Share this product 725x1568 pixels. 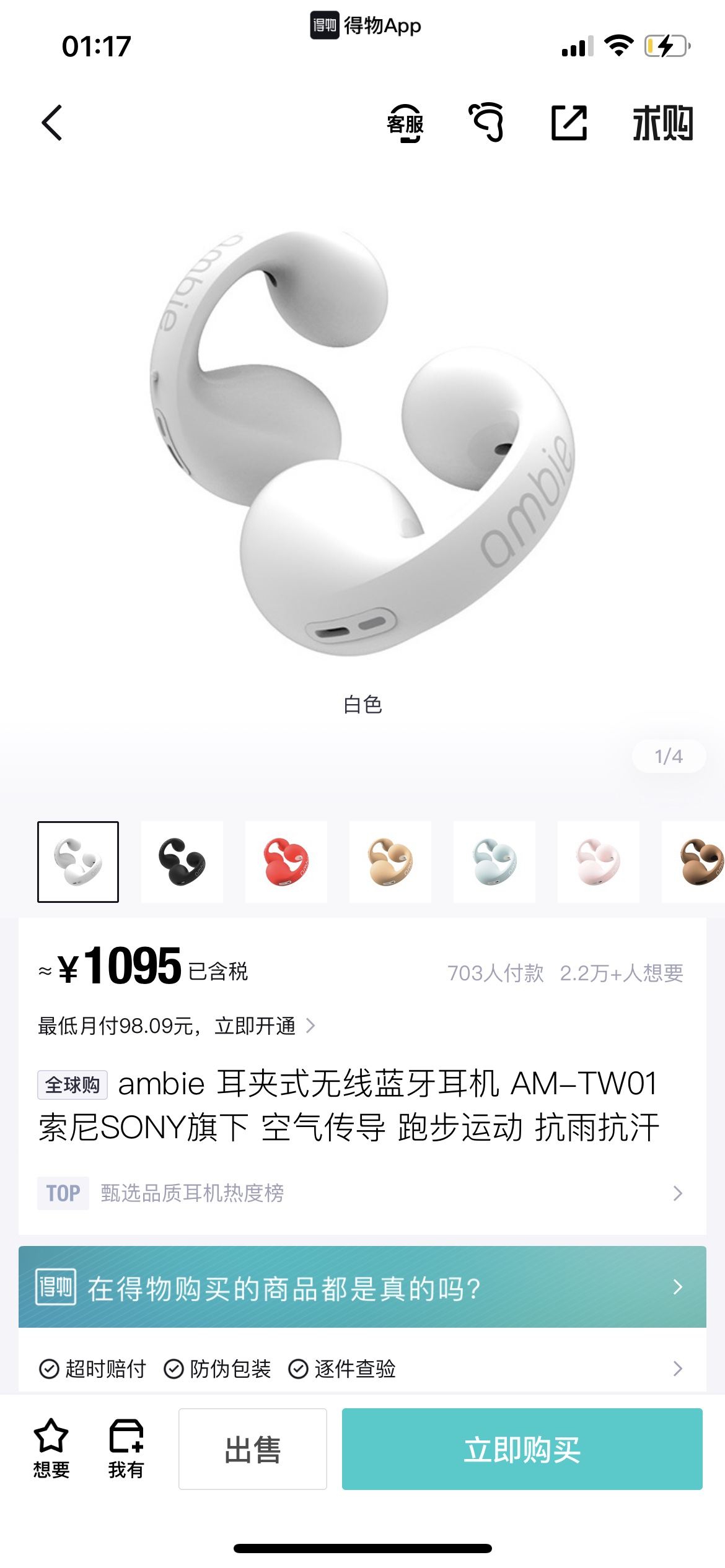tap(569, 123)
